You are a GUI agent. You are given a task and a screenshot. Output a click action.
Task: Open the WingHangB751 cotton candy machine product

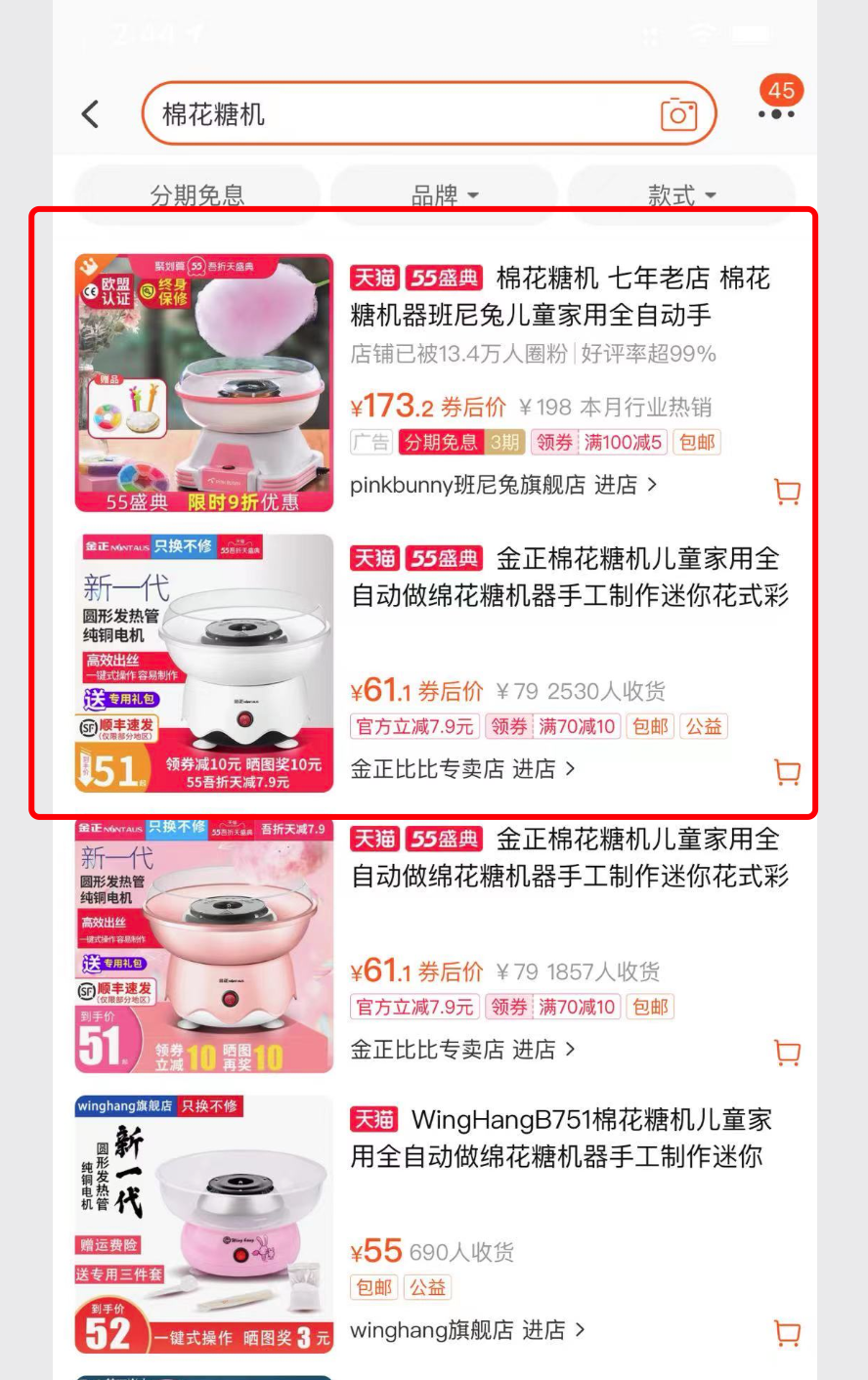(561, 1138)
